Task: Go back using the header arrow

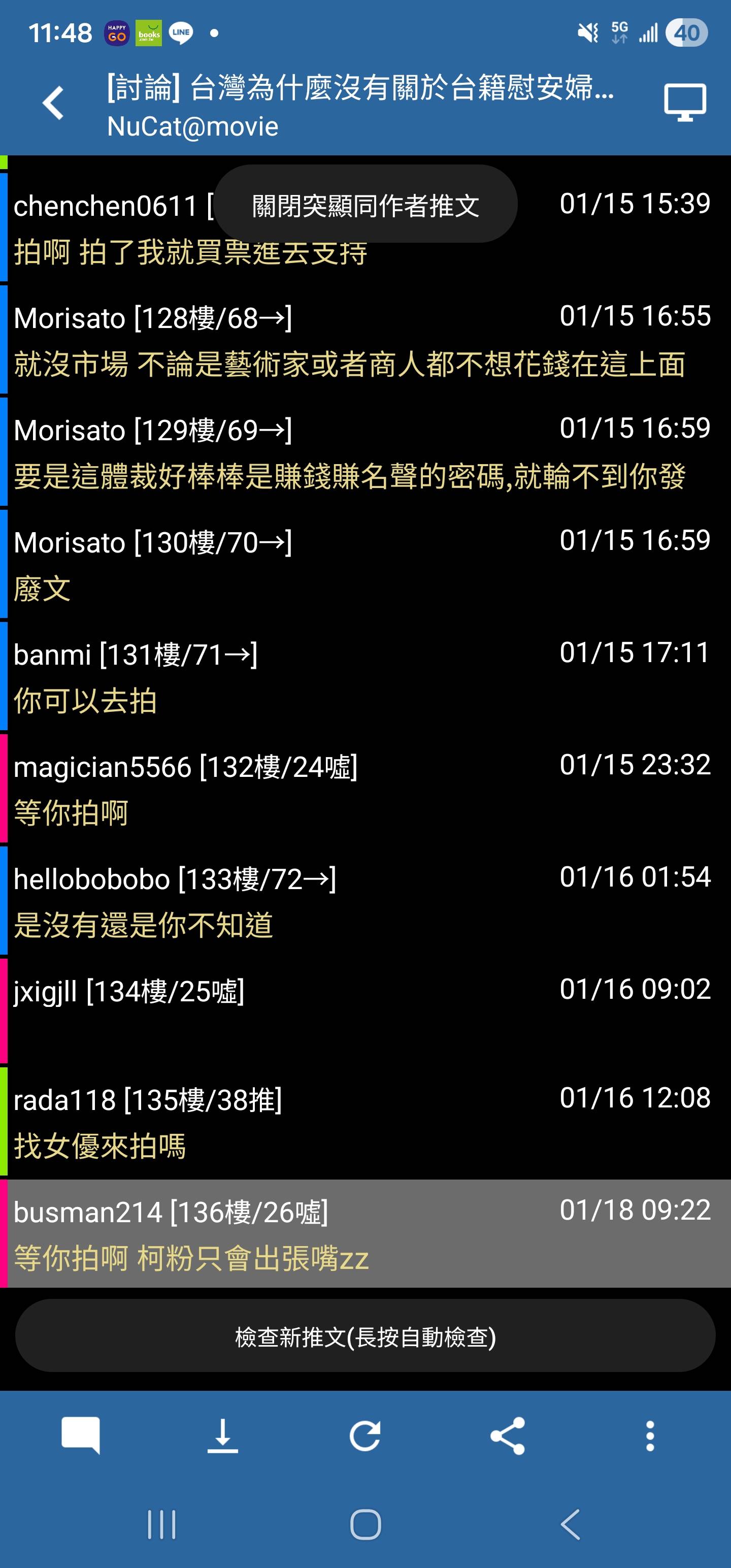Action: pyautogui.click(x=54, y=103)
